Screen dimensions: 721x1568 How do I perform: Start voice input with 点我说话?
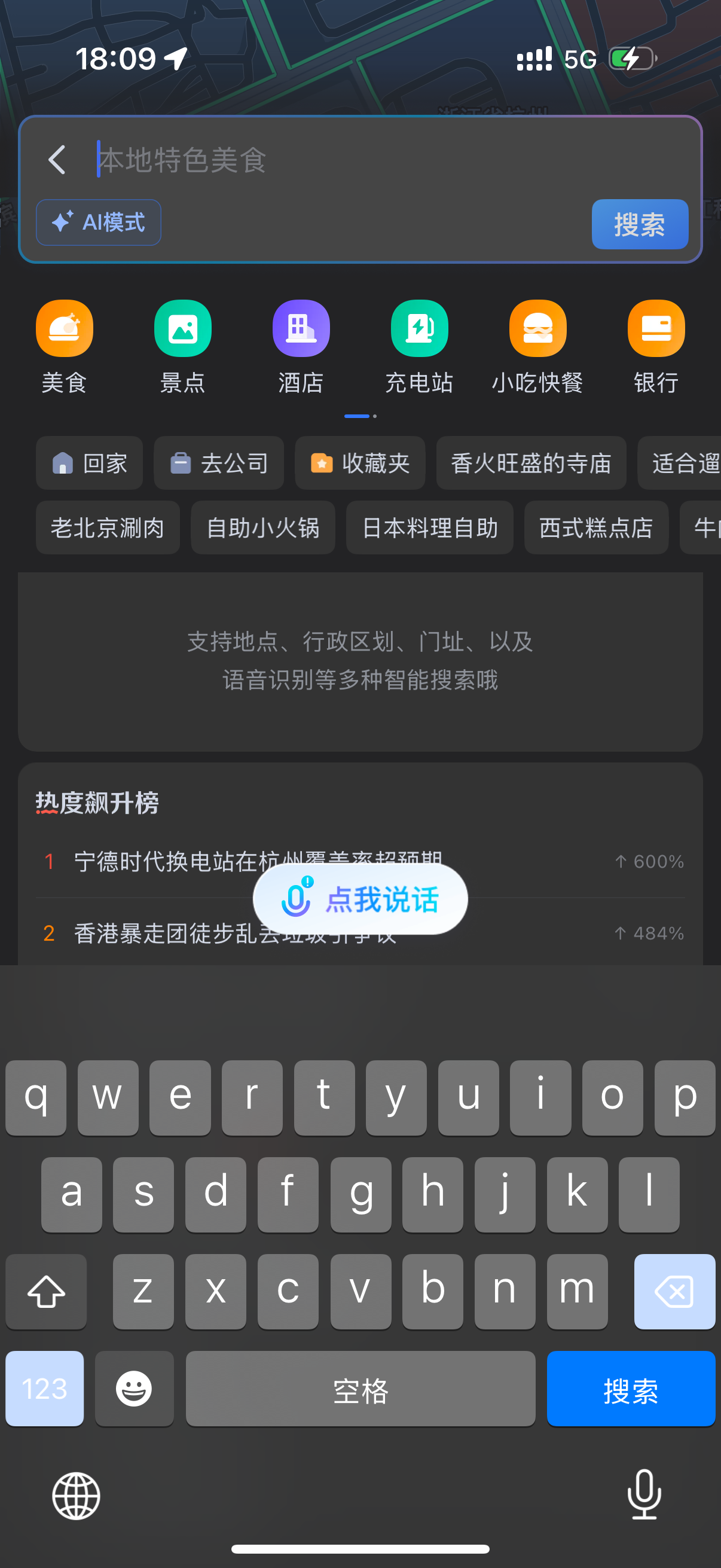pos(360,899)
